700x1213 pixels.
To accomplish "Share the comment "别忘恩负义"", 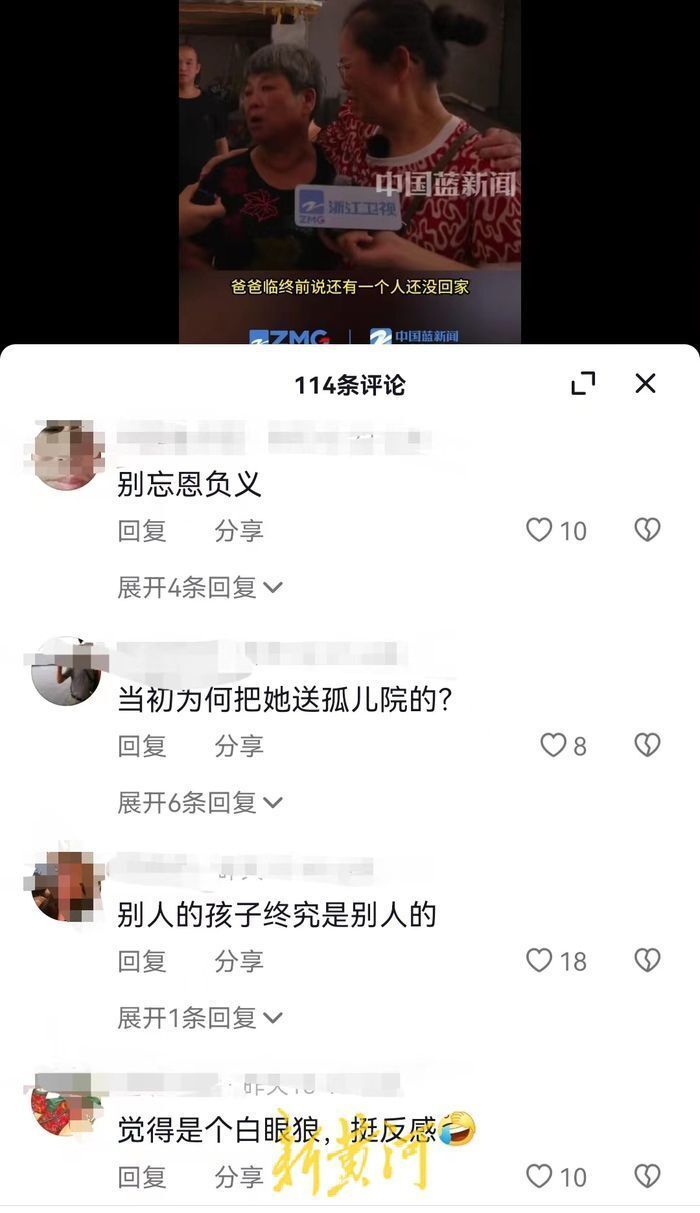I will (239, 531).
